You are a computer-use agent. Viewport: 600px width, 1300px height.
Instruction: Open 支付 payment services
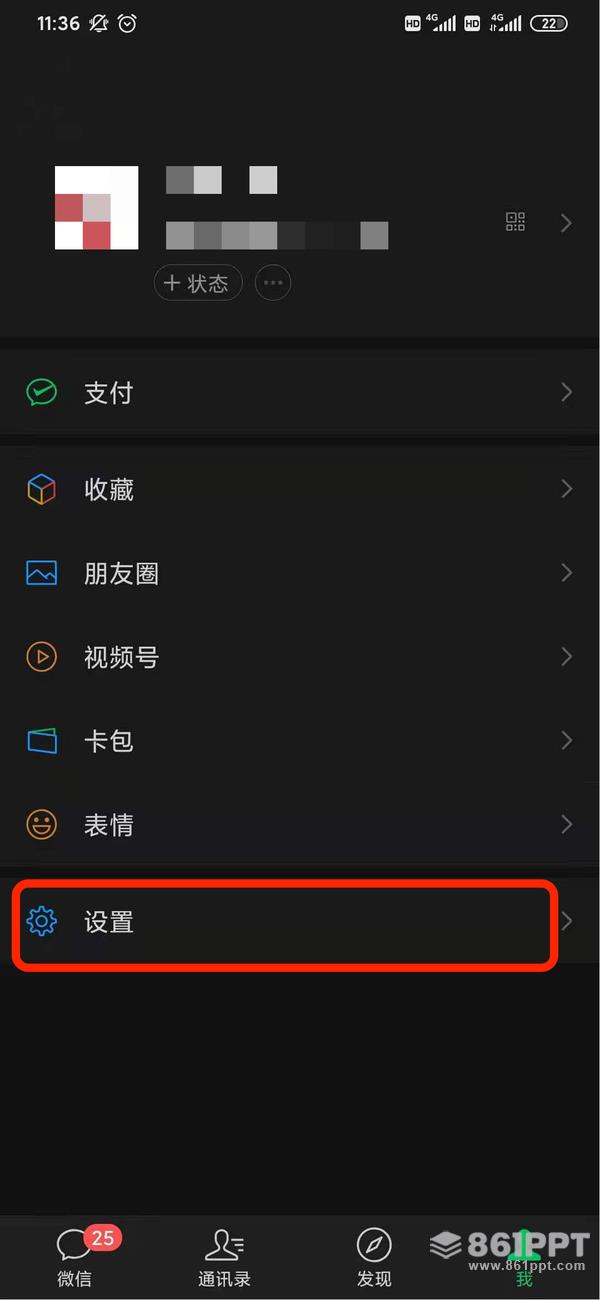tap(300, 393)
